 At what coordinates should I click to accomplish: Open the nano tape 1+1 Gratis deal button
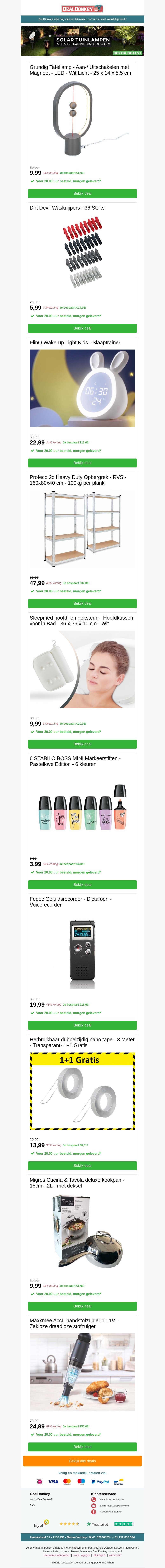click(x=82, y=1166)
